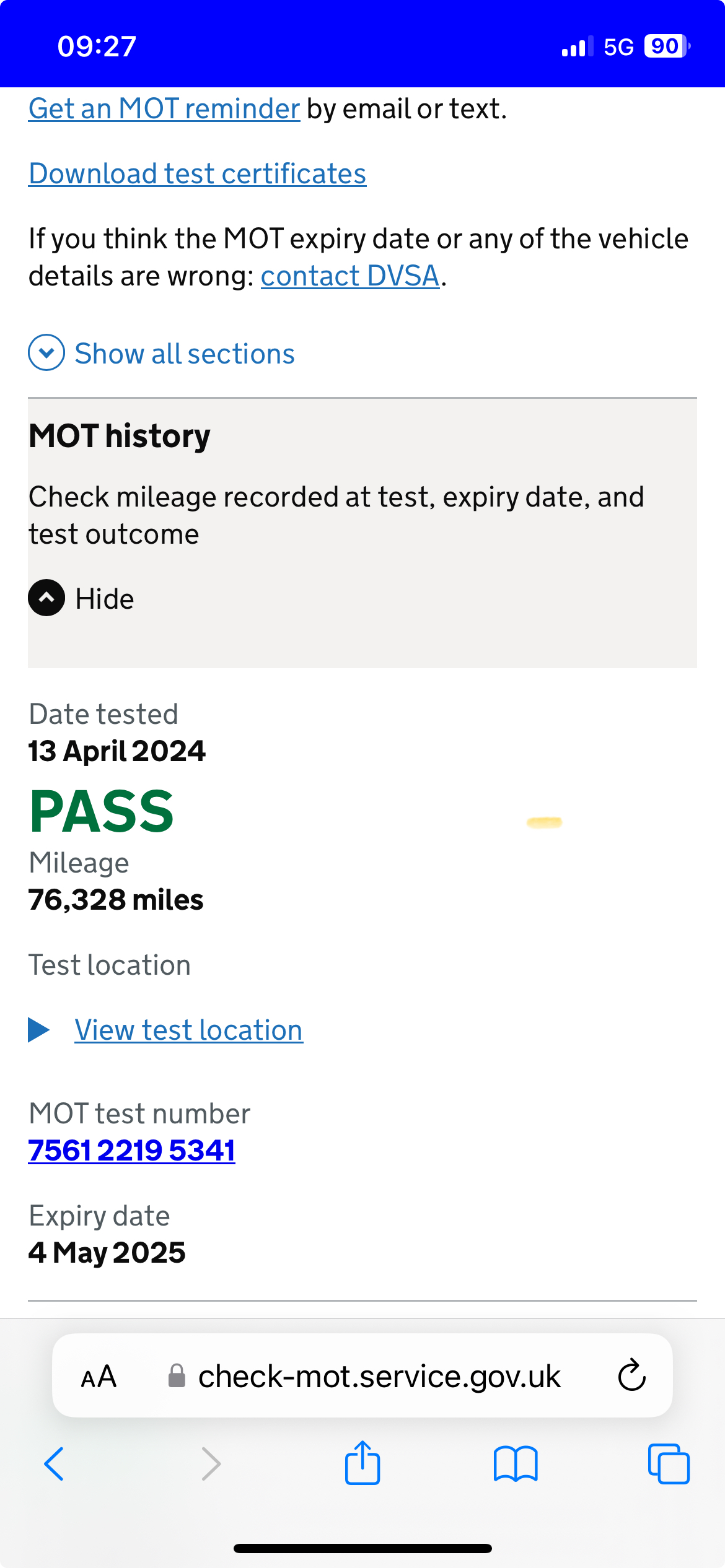
Task: Open MOT test number 7561 2219 5341
Action: click(131, 1151)
